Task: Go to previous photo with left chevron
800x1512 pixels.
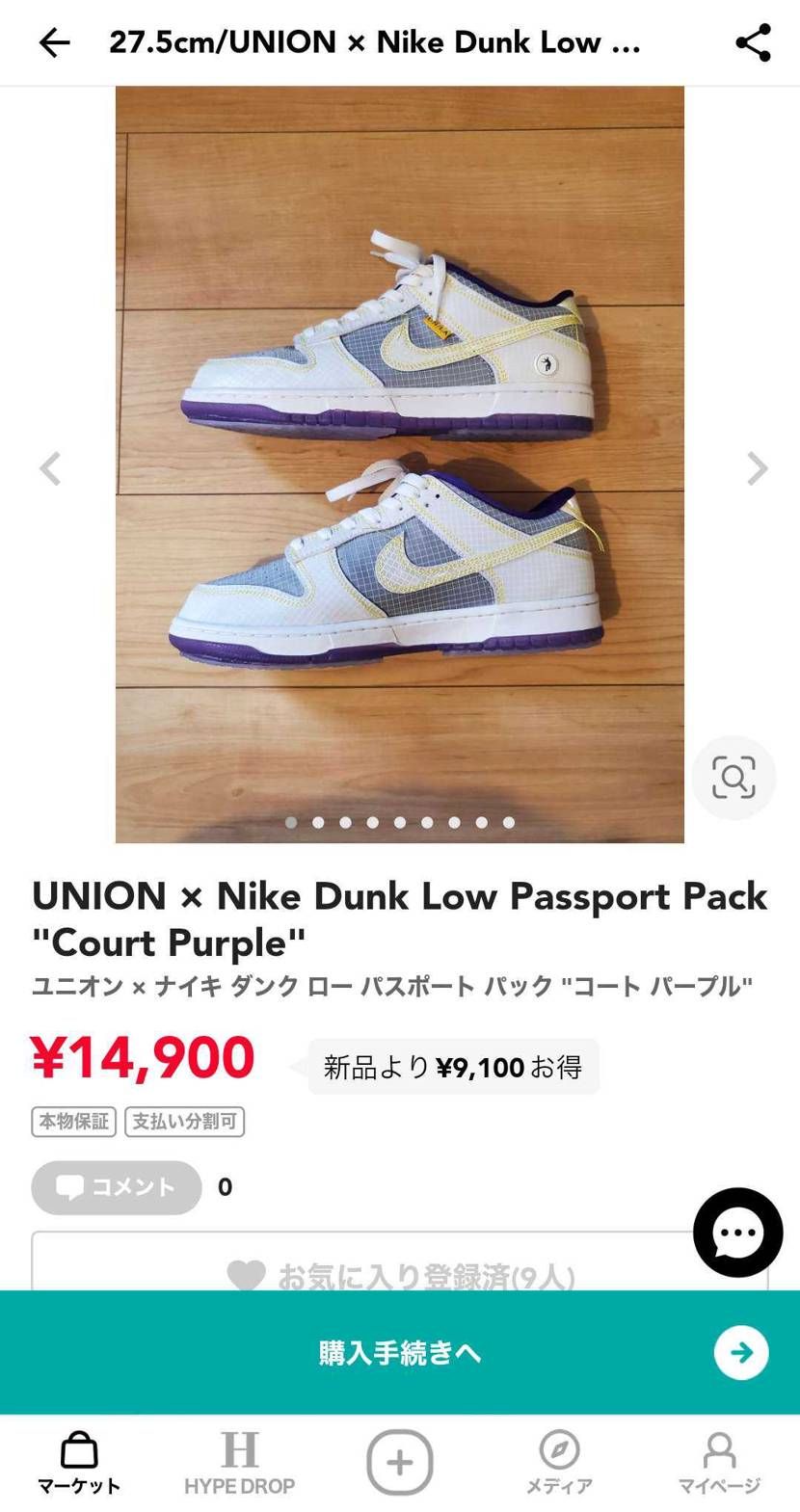Action: 50,468
